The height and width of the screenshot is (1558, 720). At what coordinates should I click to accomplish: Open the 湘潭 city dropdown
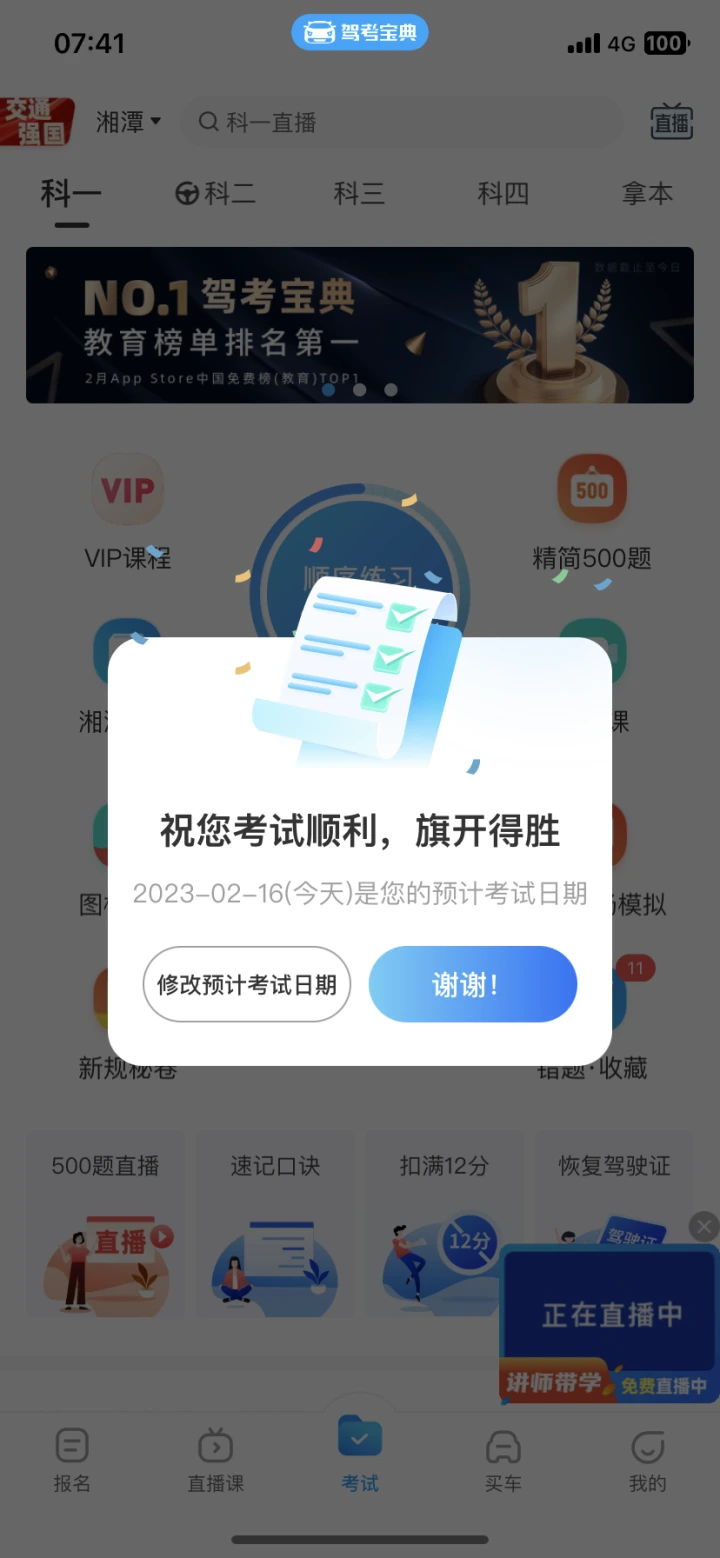tap(128, 122)
